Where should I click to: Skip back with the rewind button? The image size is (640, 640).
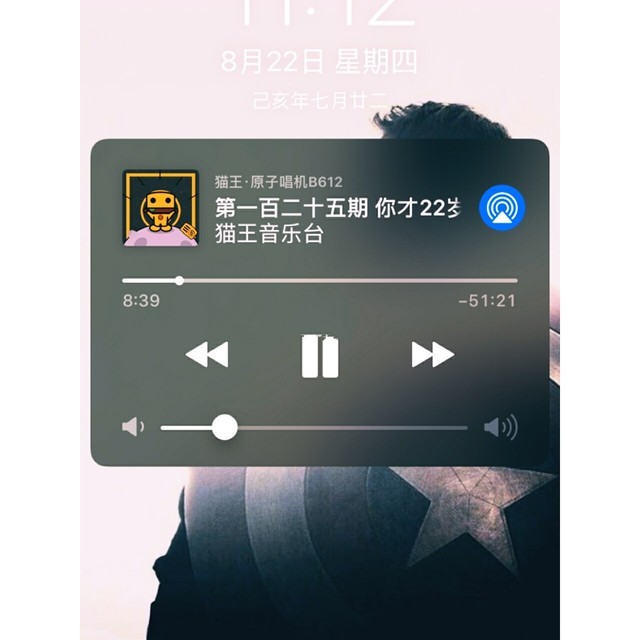click(207, 354)
